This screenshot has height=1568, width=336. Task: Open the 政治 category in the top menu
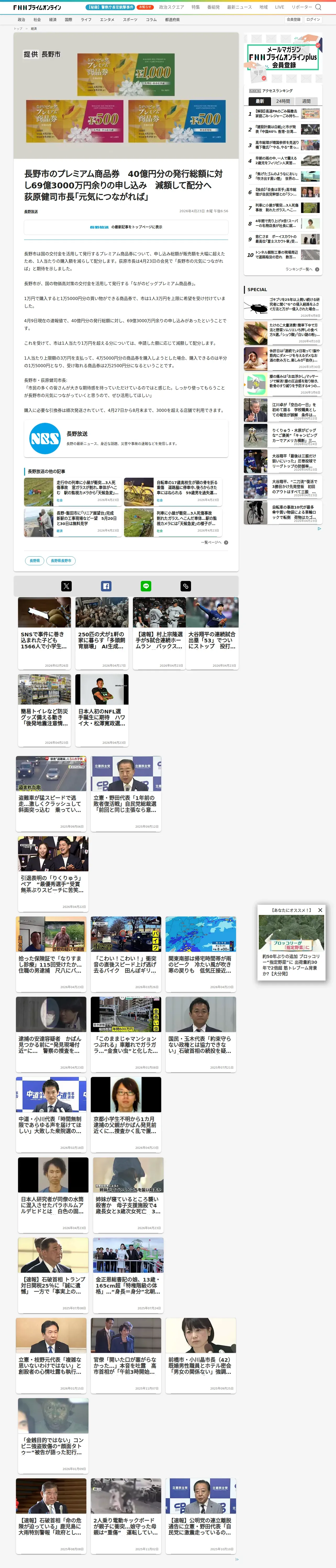pyautogui.click(x=21, y=20)
